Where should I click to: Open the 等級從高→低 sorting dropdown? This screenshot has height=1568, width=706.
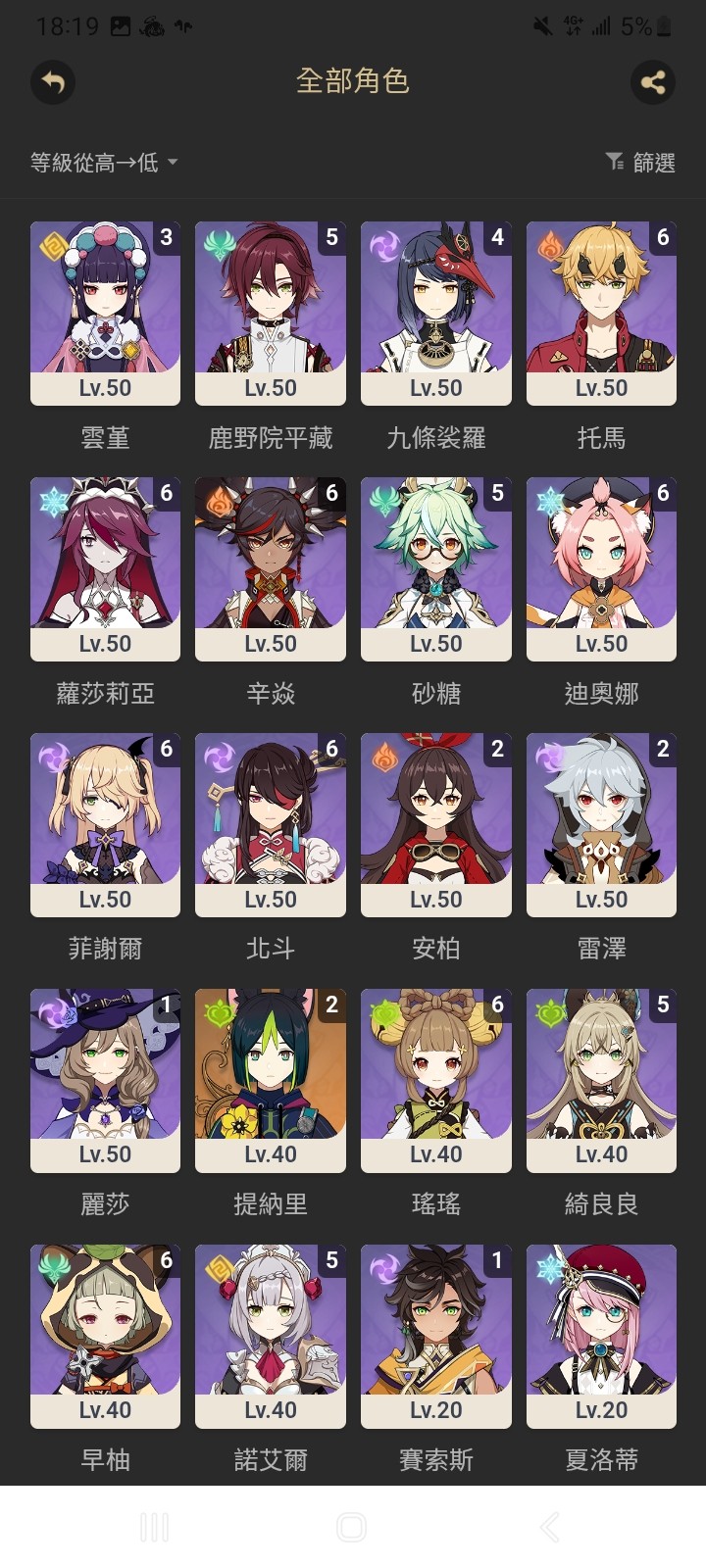(93, 164)
